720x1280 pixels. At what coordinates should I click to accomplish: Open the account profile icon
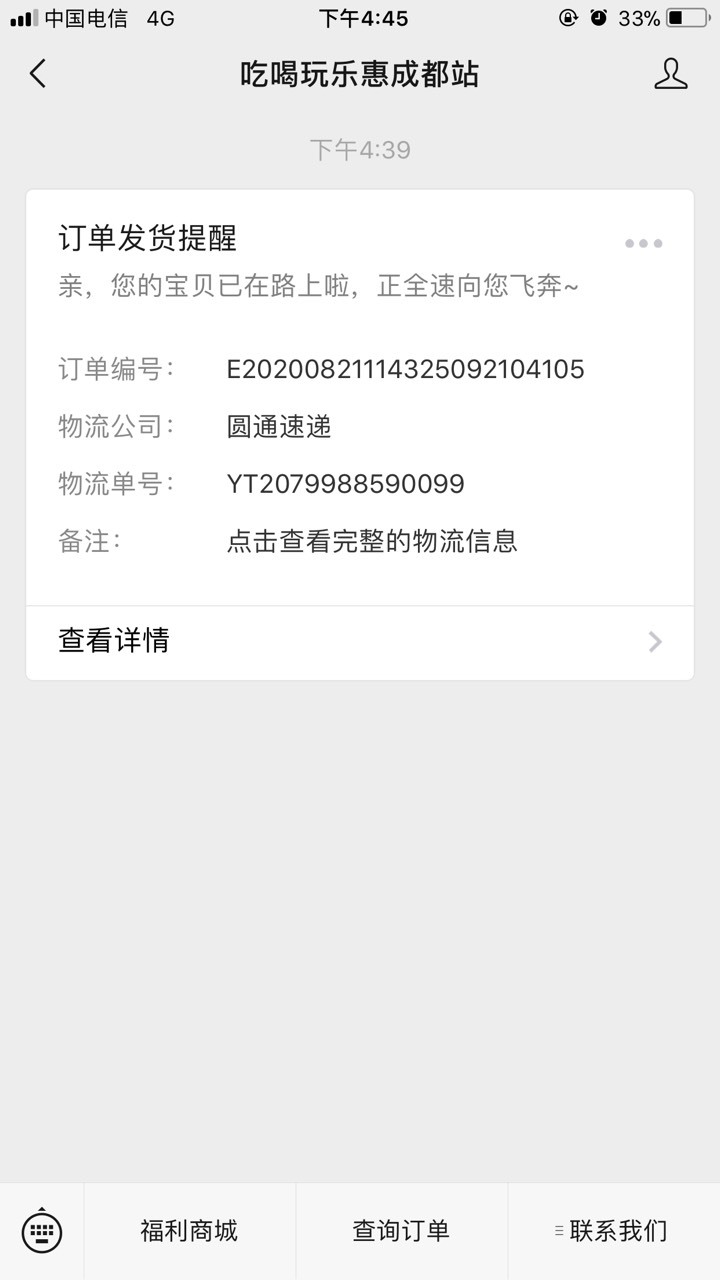click(671, 74)
